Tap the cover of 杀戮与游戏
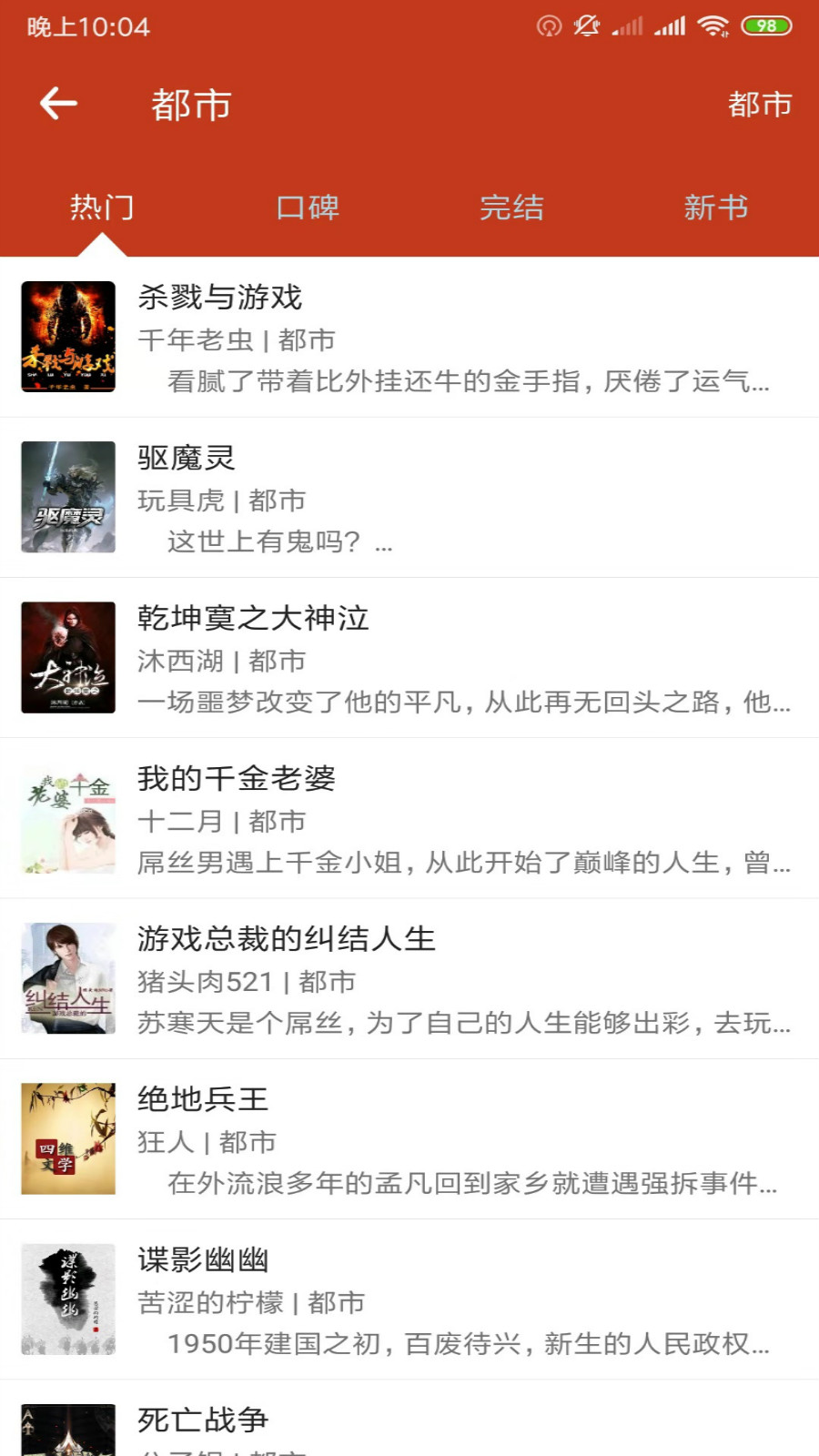 (67, 338)
